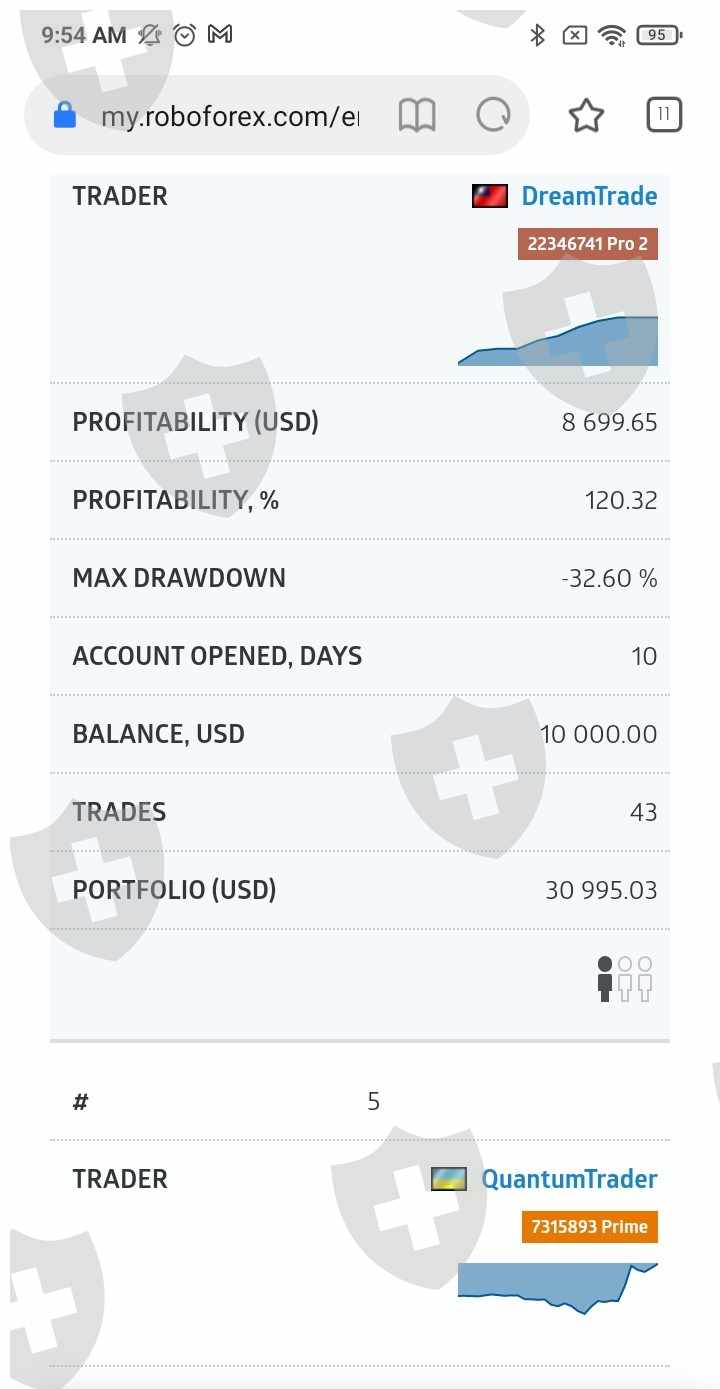
Task: Reload the page
Action: point(493,116)
